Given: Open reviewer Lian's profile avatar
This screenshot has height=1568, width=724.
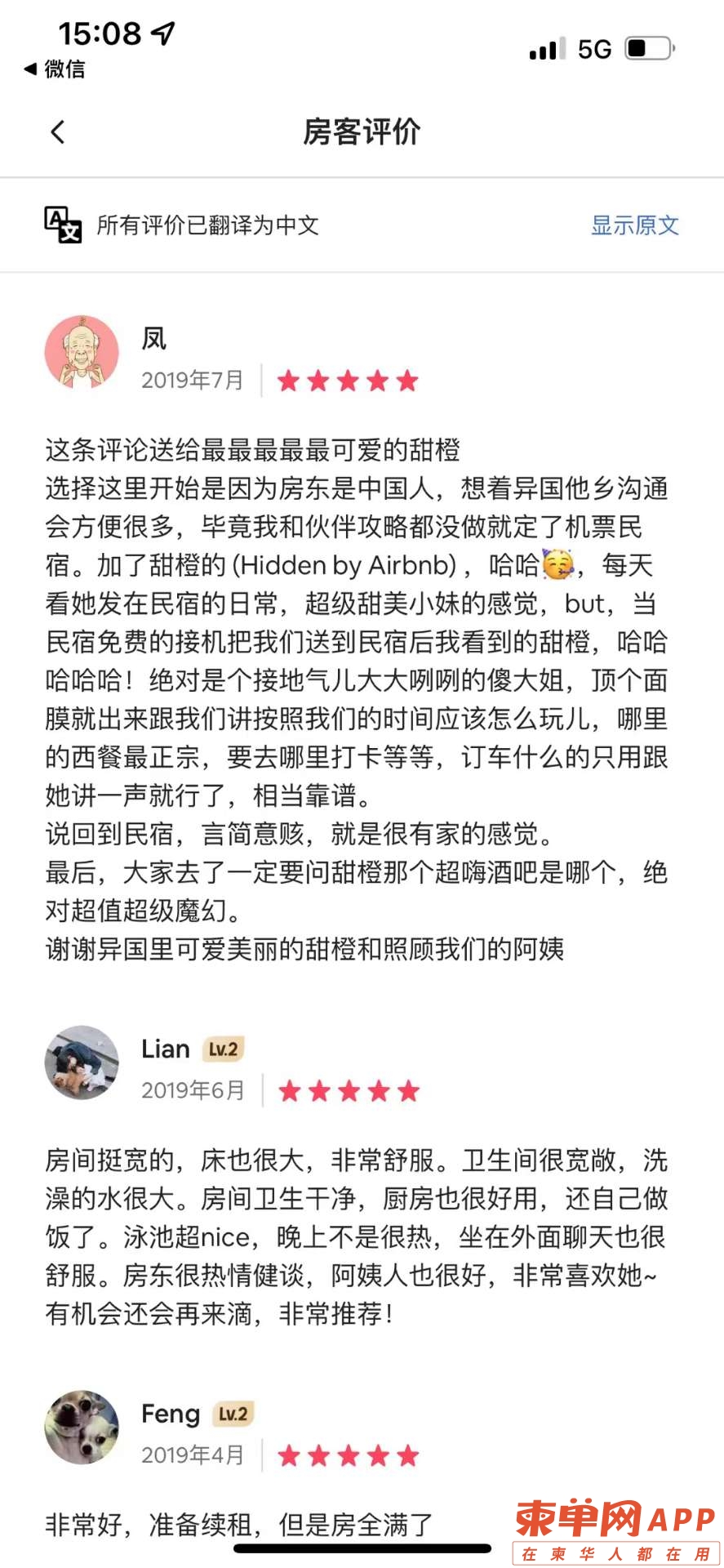Looking at the screenshot, I should (x=82, y=1062).
